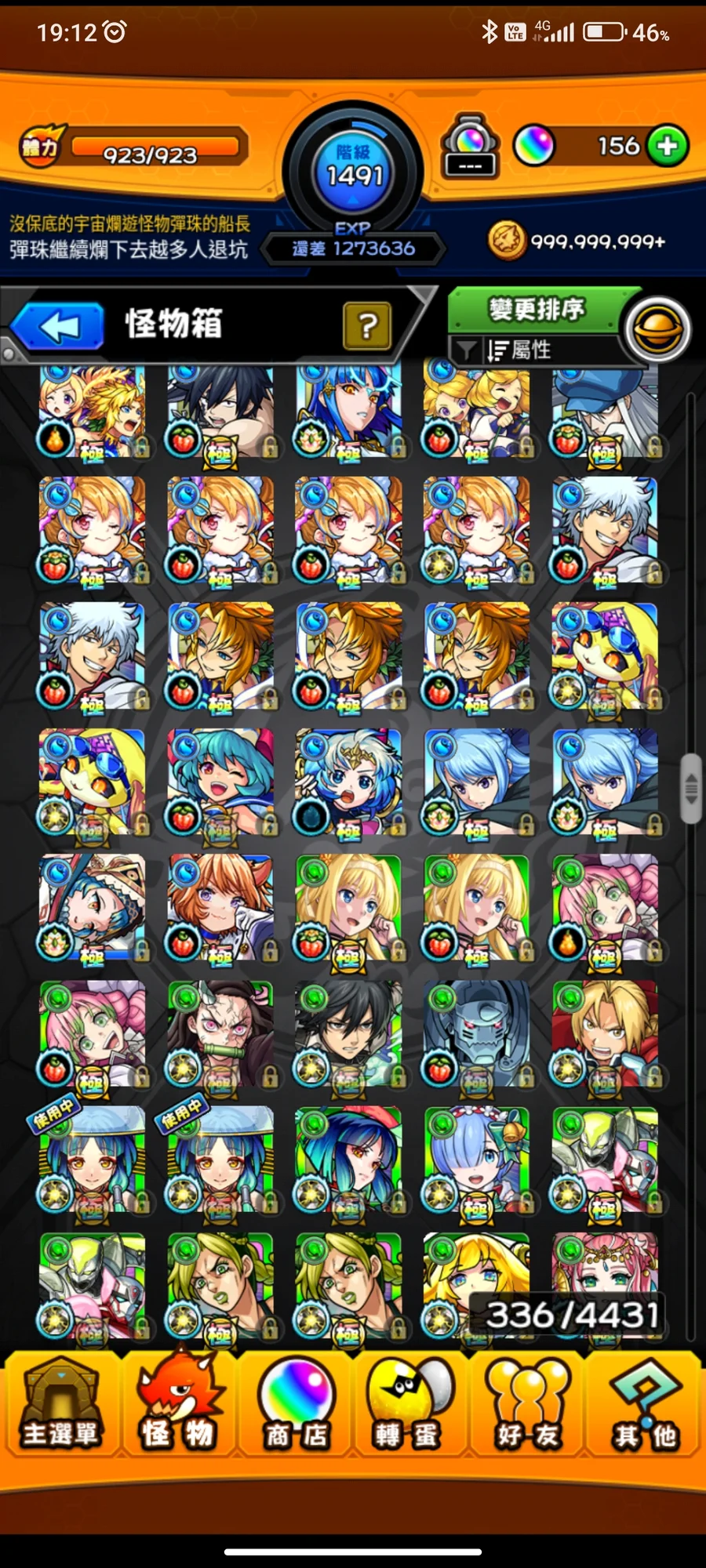
Task: Select the first monster marked 使用中
Action: pyautogui.click(x=92, y=1159)
